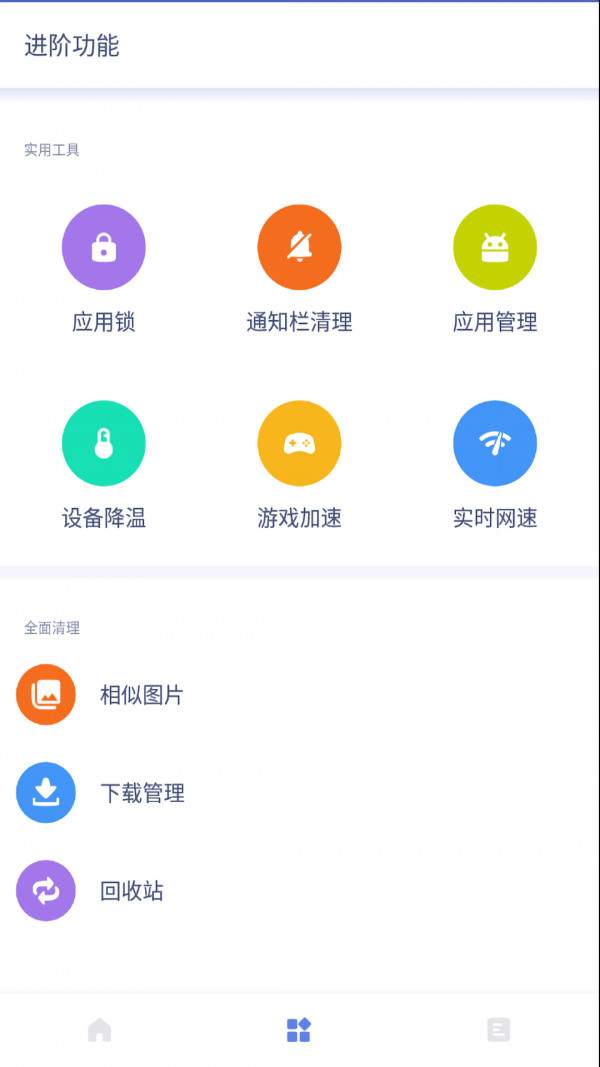The image size is (600, 1067).
Task: Open the 应用锁 app lock tool
Action: tap(104, 247)
